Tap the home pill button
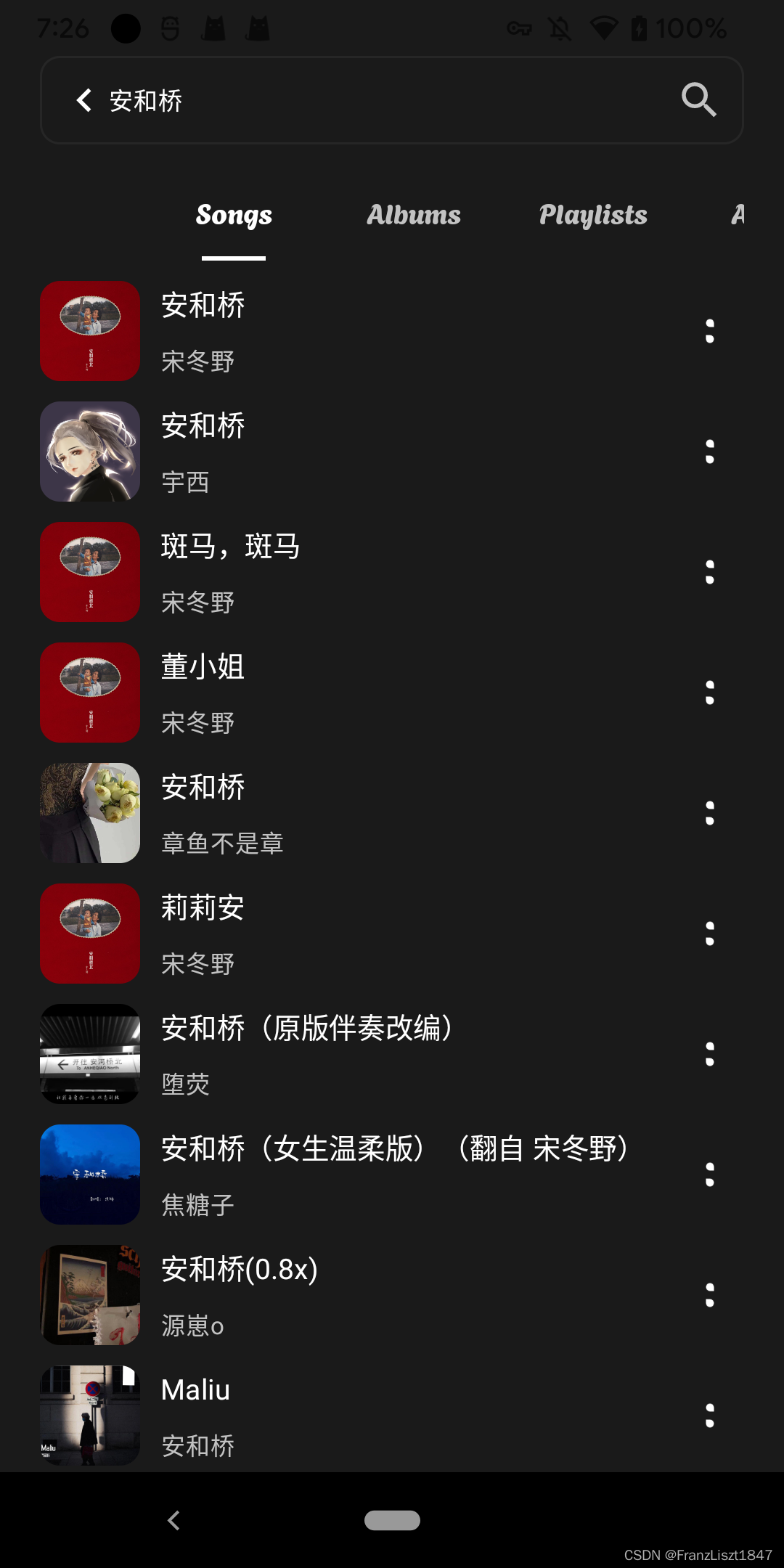 coord(392,1520)
